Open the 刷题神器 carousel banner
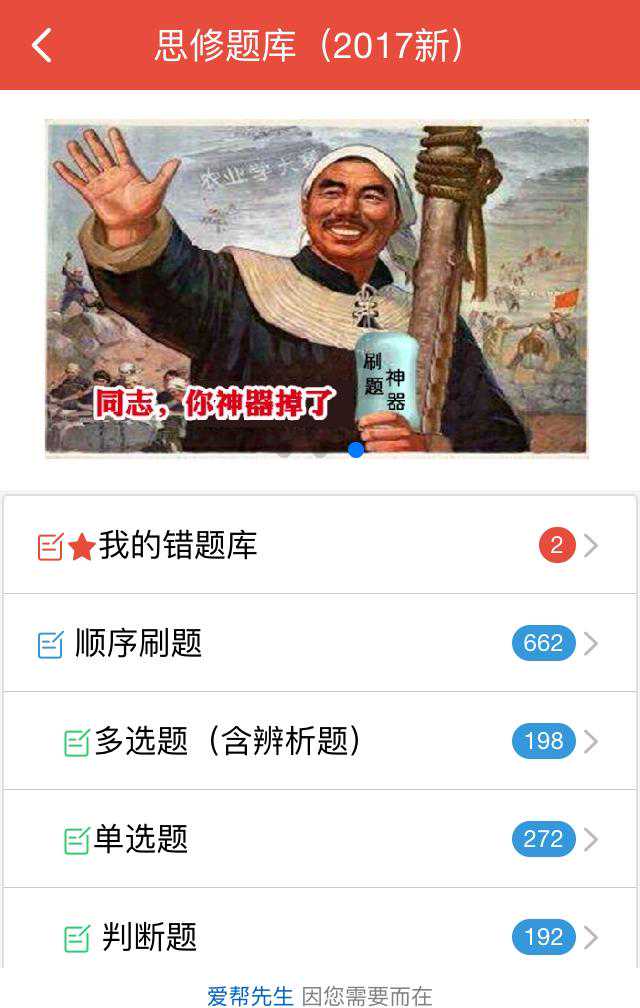The width and height of the screenshot is (640, 1008). pyautogui.click(x=316, y=288)
